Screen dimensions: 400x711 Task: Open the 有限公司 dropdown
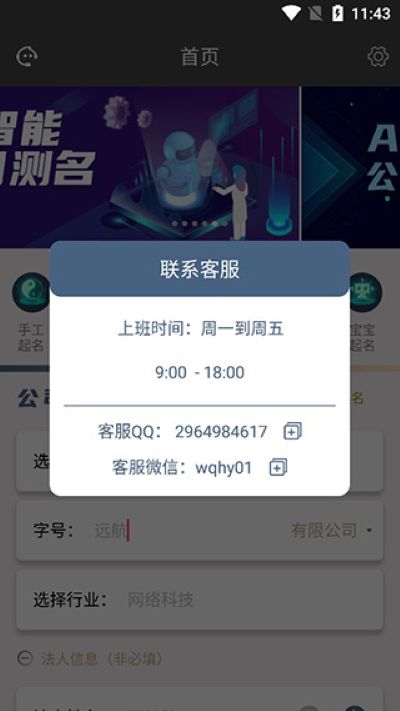(332, 530)
